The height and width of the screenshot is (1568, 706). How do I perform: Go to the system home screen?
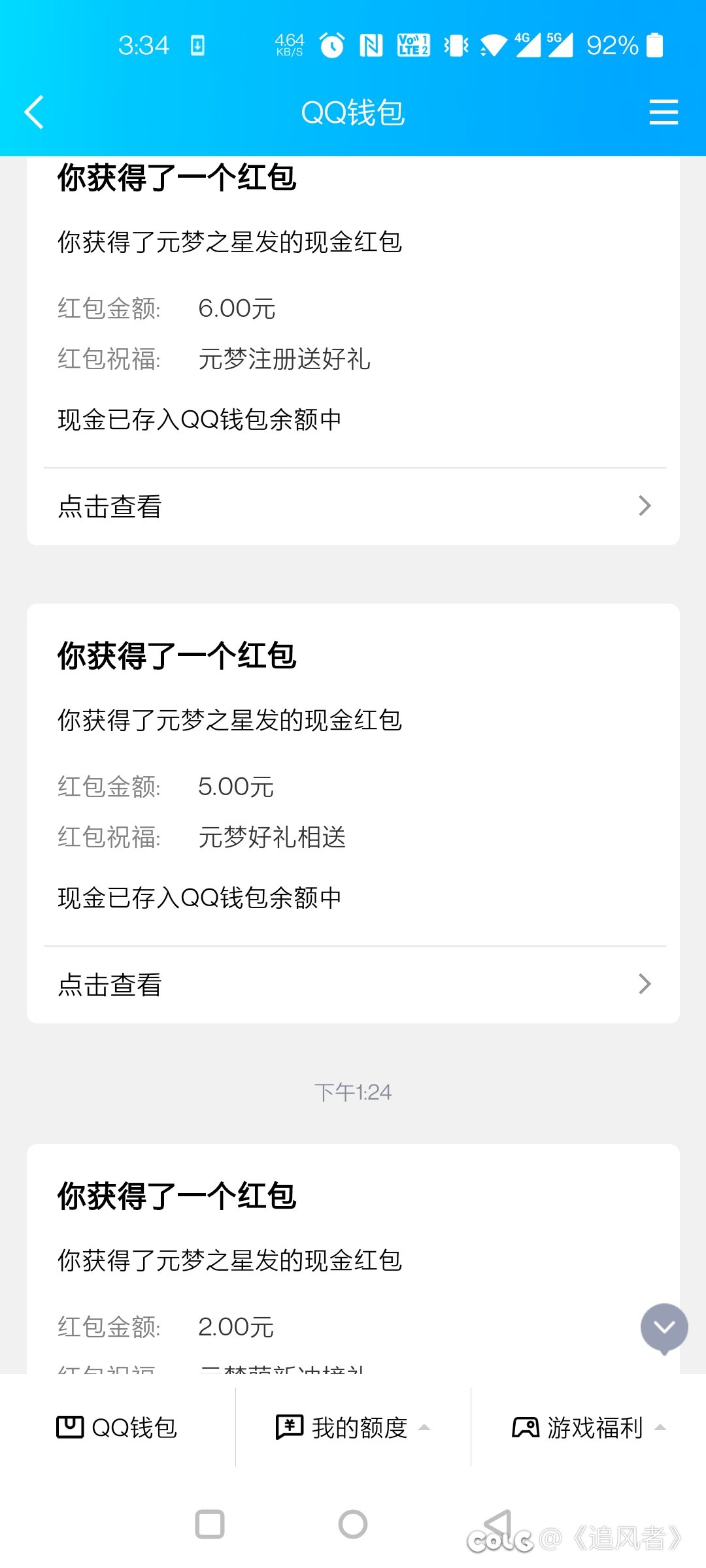353,1524
